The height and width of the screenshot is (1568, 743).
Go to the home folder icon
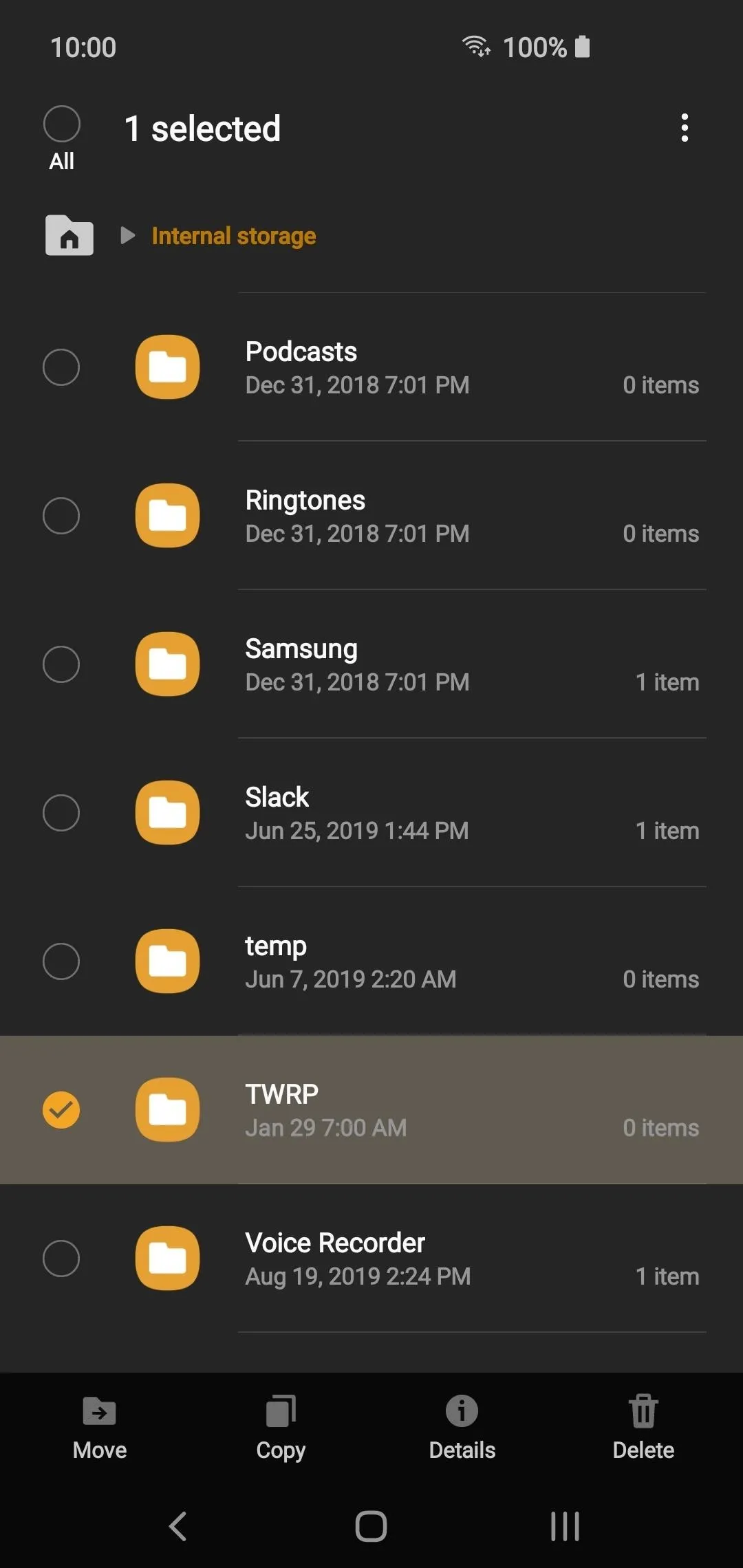tap(69, 235)
